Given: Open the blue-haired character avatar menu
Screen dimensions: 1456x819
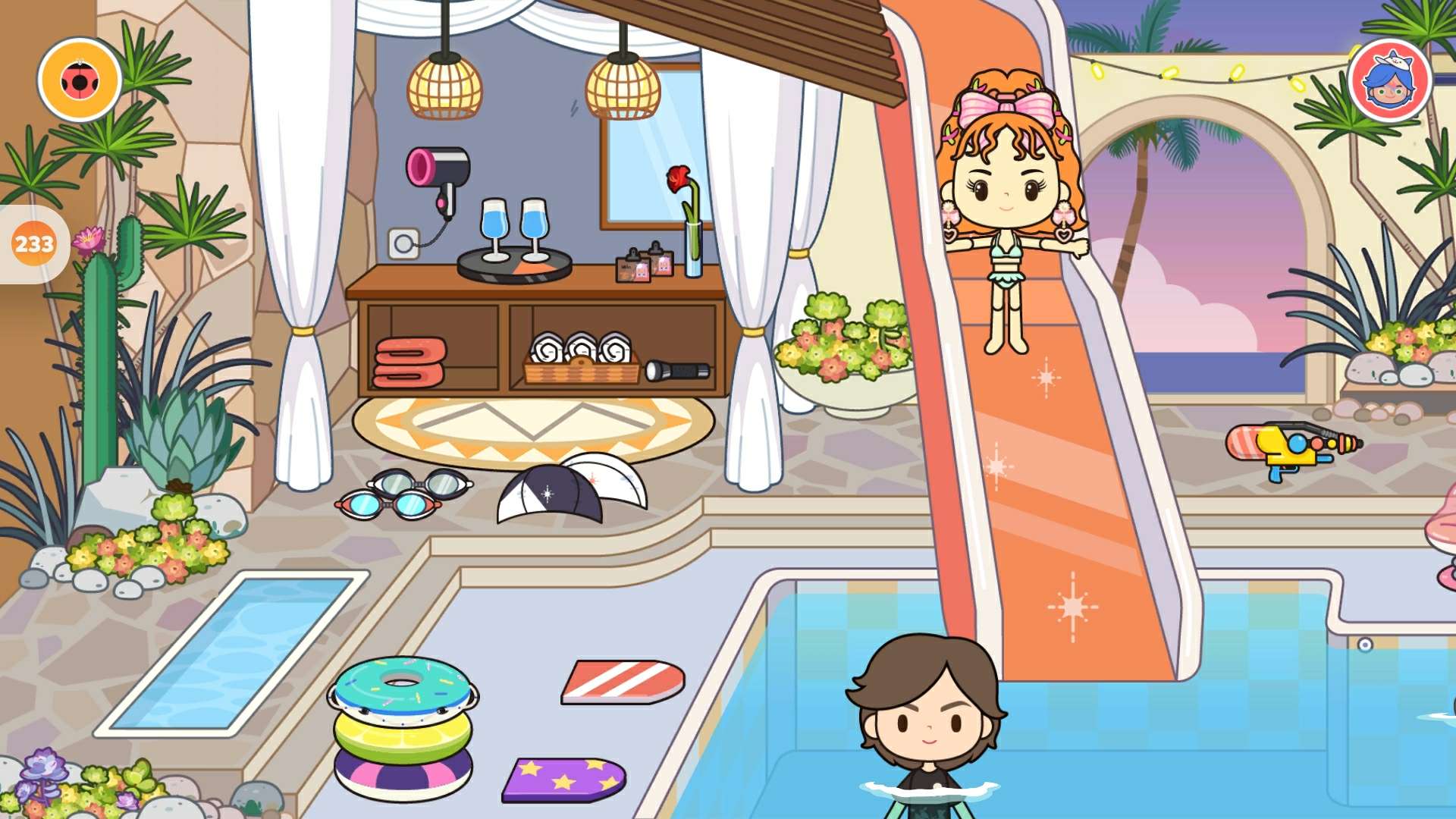Looking at the screenshot, I should 1389,80.
